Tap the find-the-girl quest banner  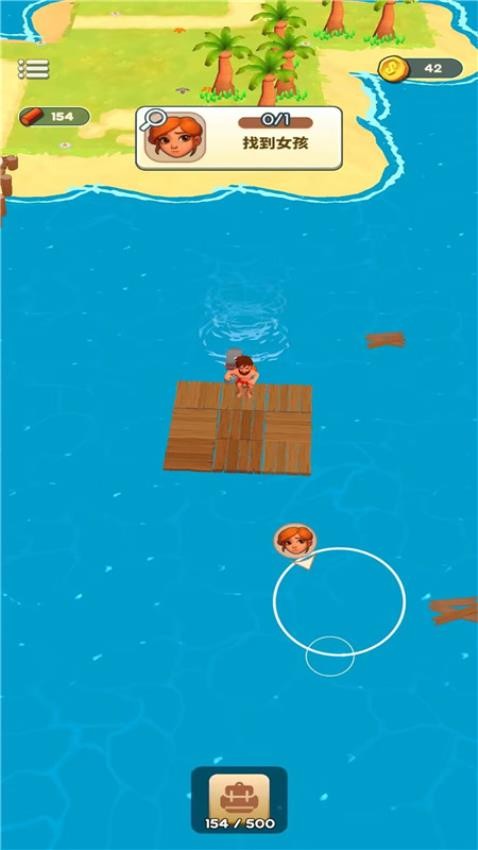(x=239, y=138)
